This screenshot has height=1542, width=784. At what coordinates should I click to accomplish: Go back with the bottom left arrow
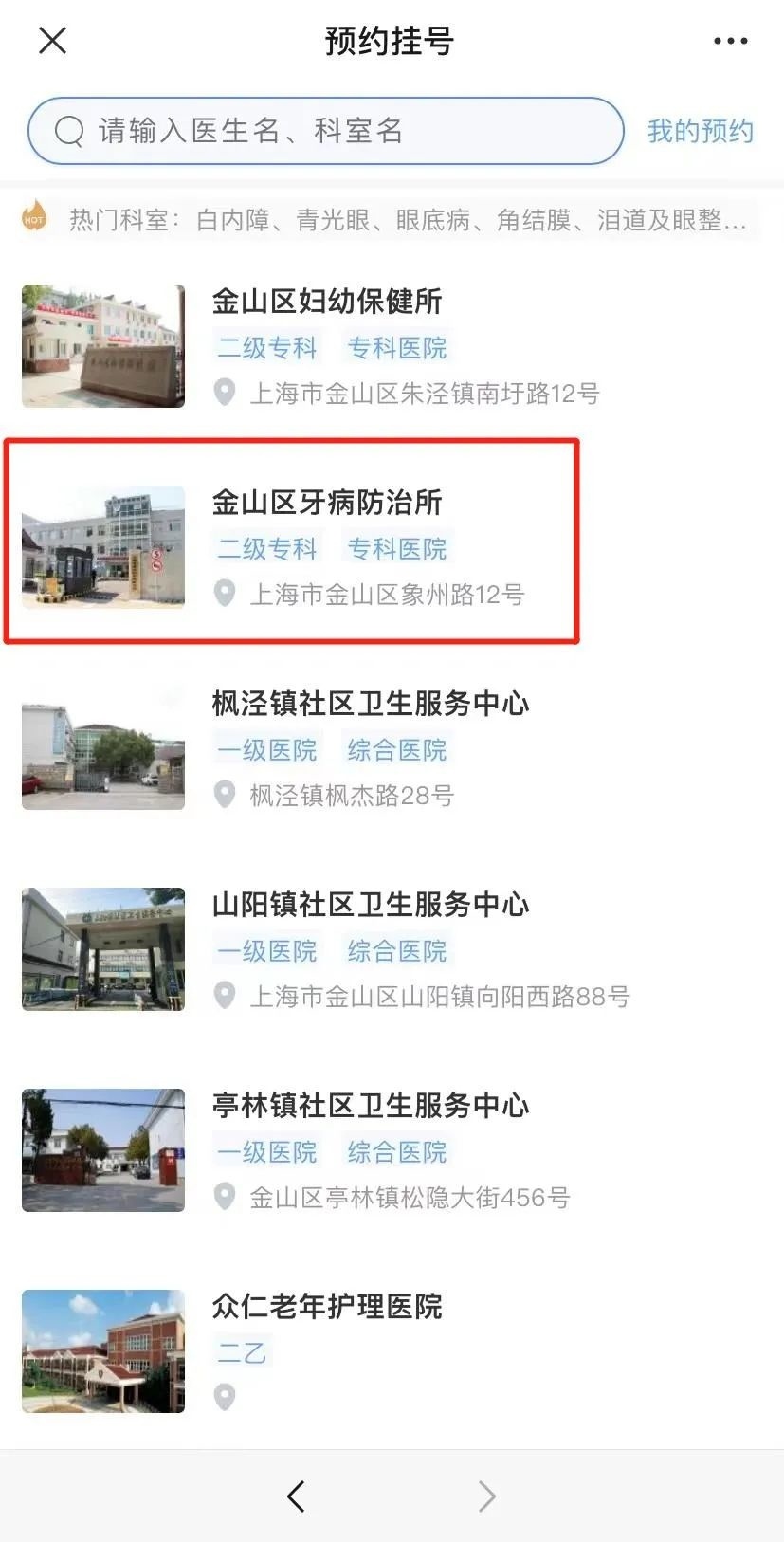pos(296,1496)
